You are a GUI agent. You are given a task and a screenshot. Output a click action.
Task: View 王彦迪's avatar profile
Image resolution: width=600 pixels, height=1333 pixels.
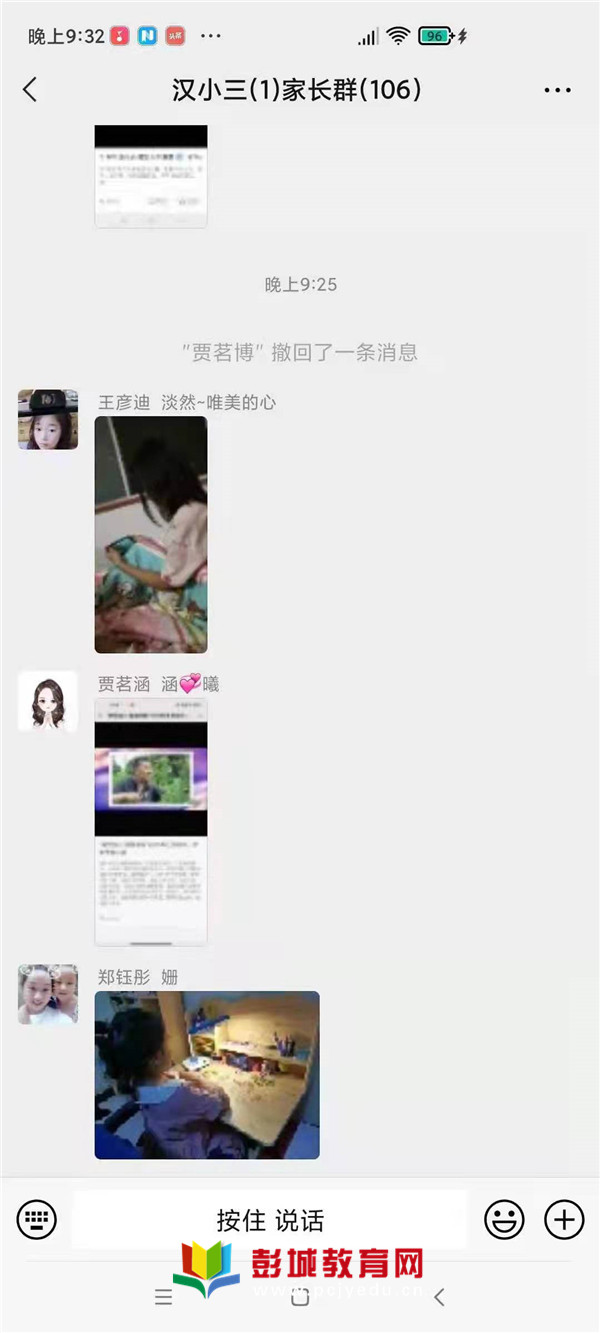[48, 419]
